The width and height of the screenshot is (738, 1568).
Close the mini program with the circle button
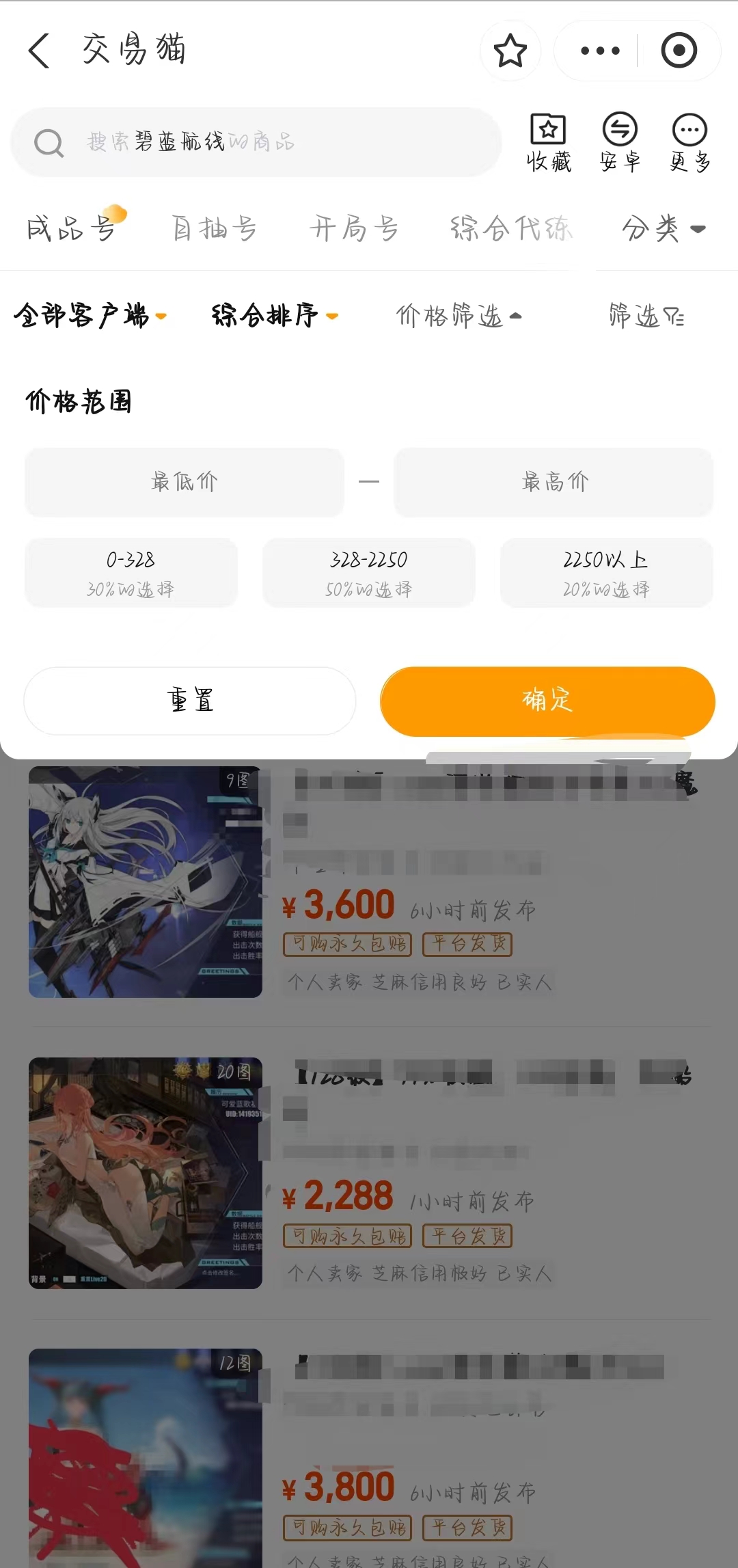pyautogui.click(x=679, y=51)
